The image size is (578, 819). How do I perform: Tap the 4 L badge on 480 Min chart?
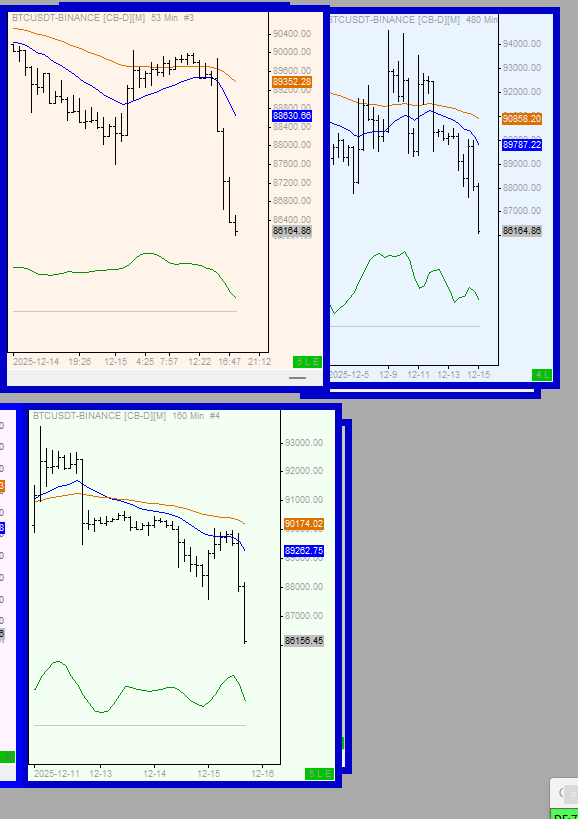coord(542,375)
